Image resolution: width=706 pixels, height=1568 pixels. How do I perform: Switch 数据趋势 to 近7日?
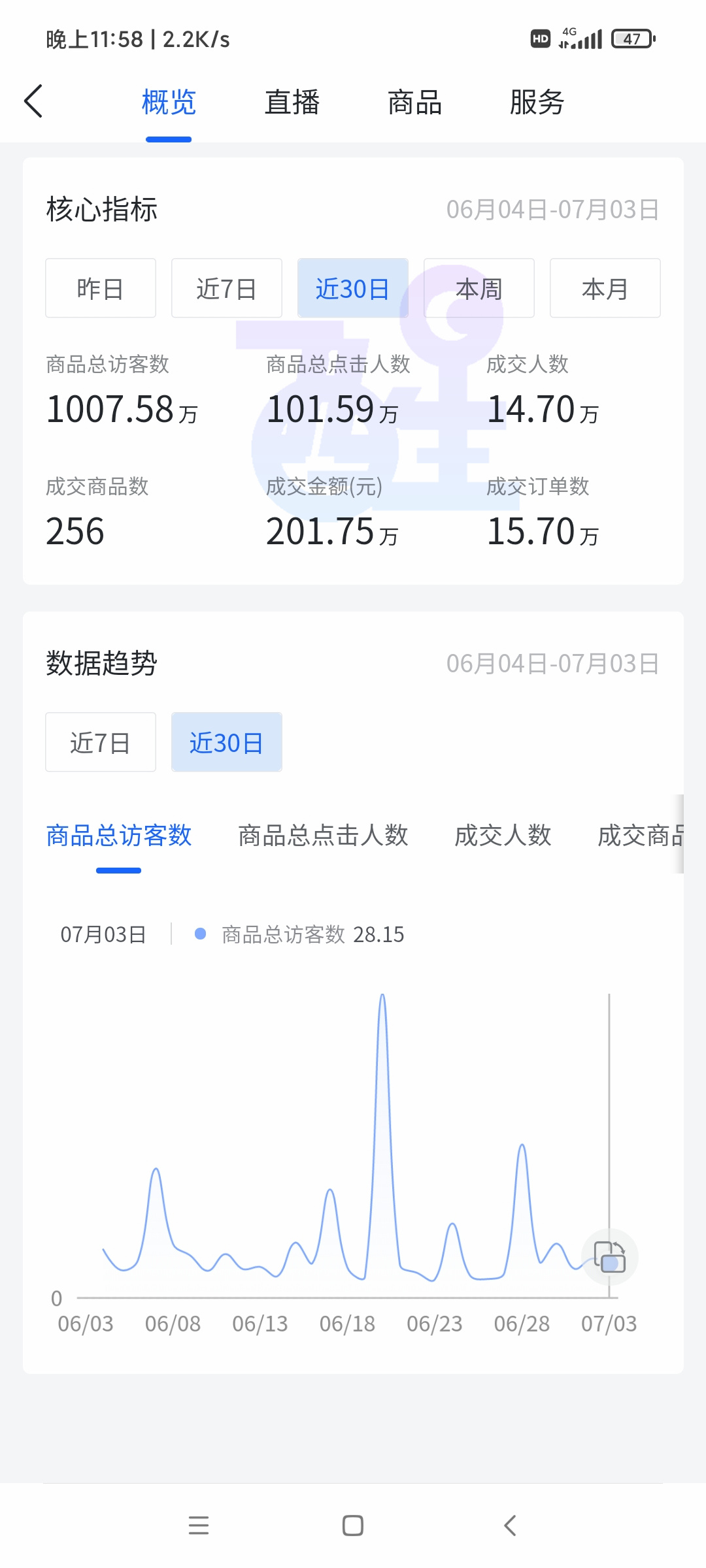point(100,742)
